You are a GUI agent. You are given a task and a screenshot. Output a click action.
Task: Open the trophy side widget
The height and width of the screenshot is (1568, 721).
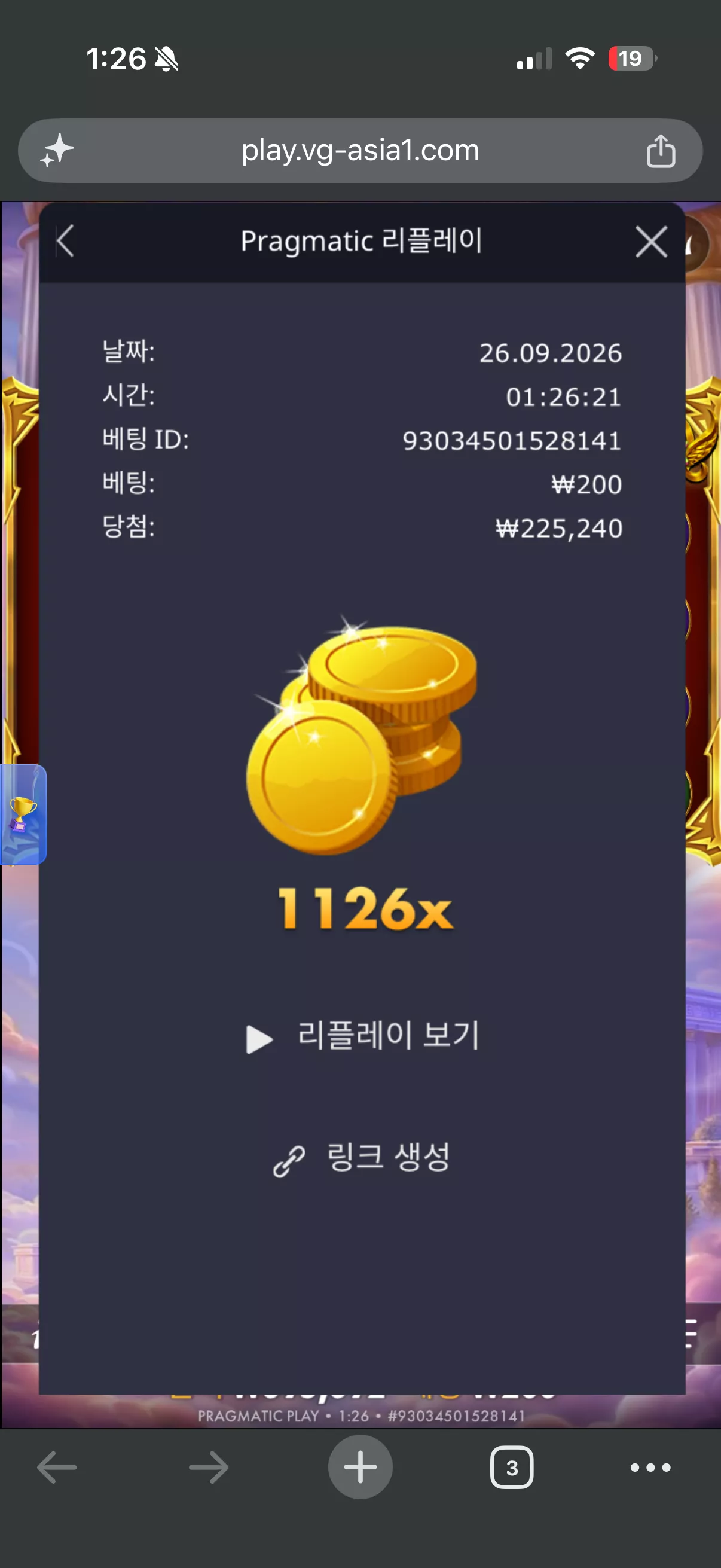23,814
